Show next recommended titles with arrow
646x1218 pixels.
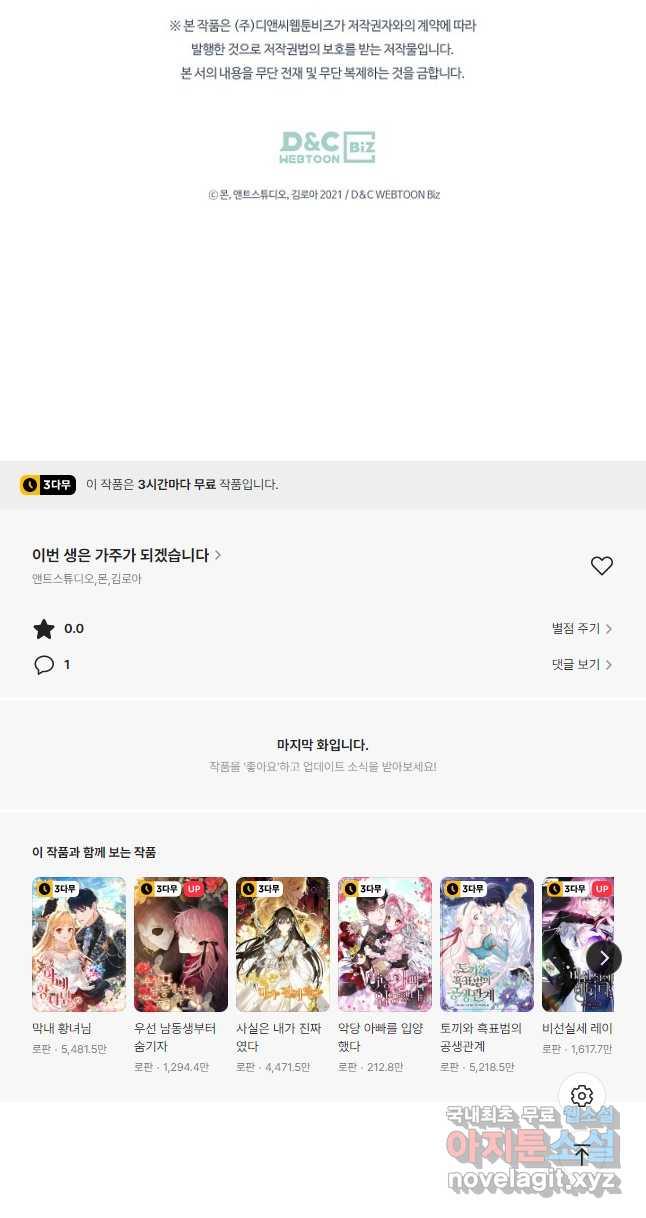(603, 958)
